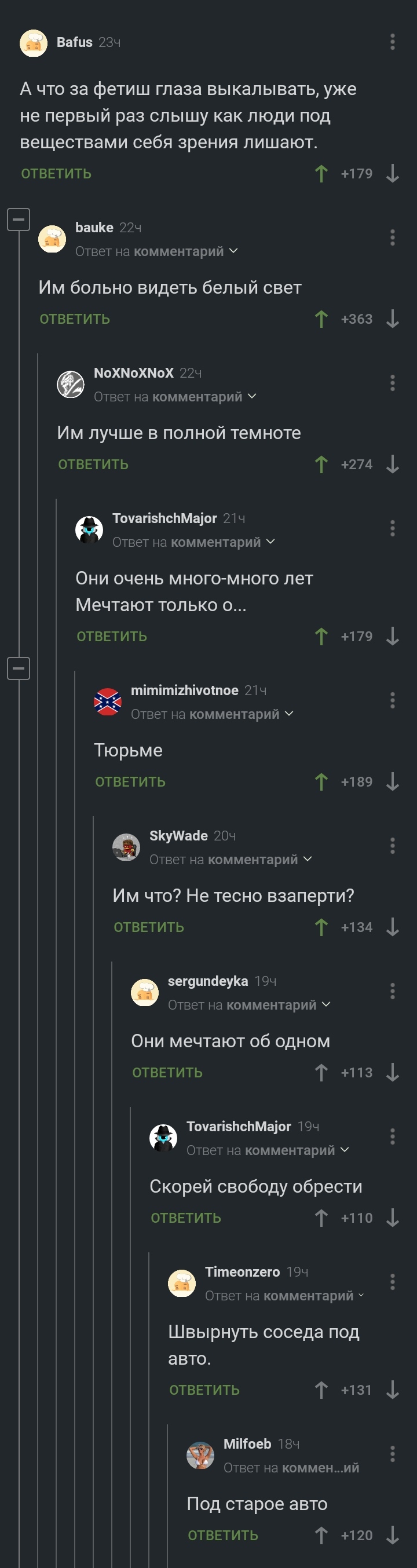Reply to TovarishchMajor's comment with +110

186,1218
